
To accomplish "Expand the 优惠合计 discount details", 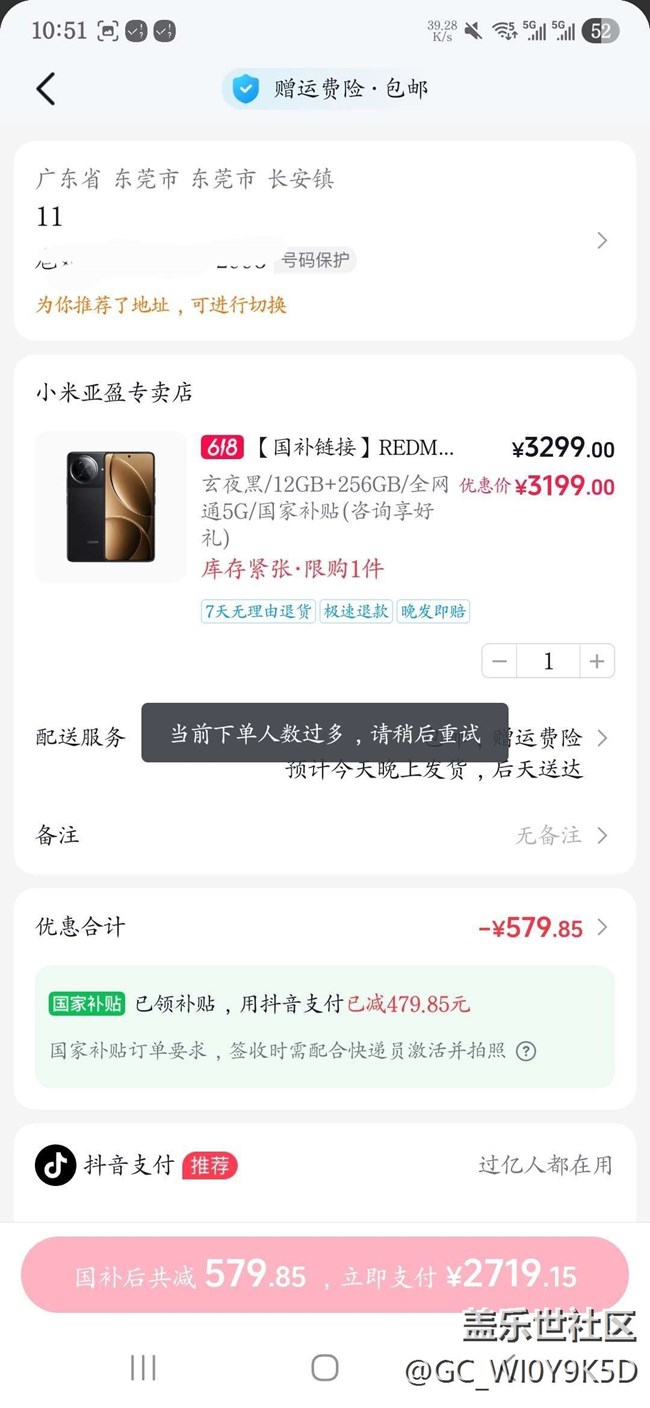I will pos(325,927).
